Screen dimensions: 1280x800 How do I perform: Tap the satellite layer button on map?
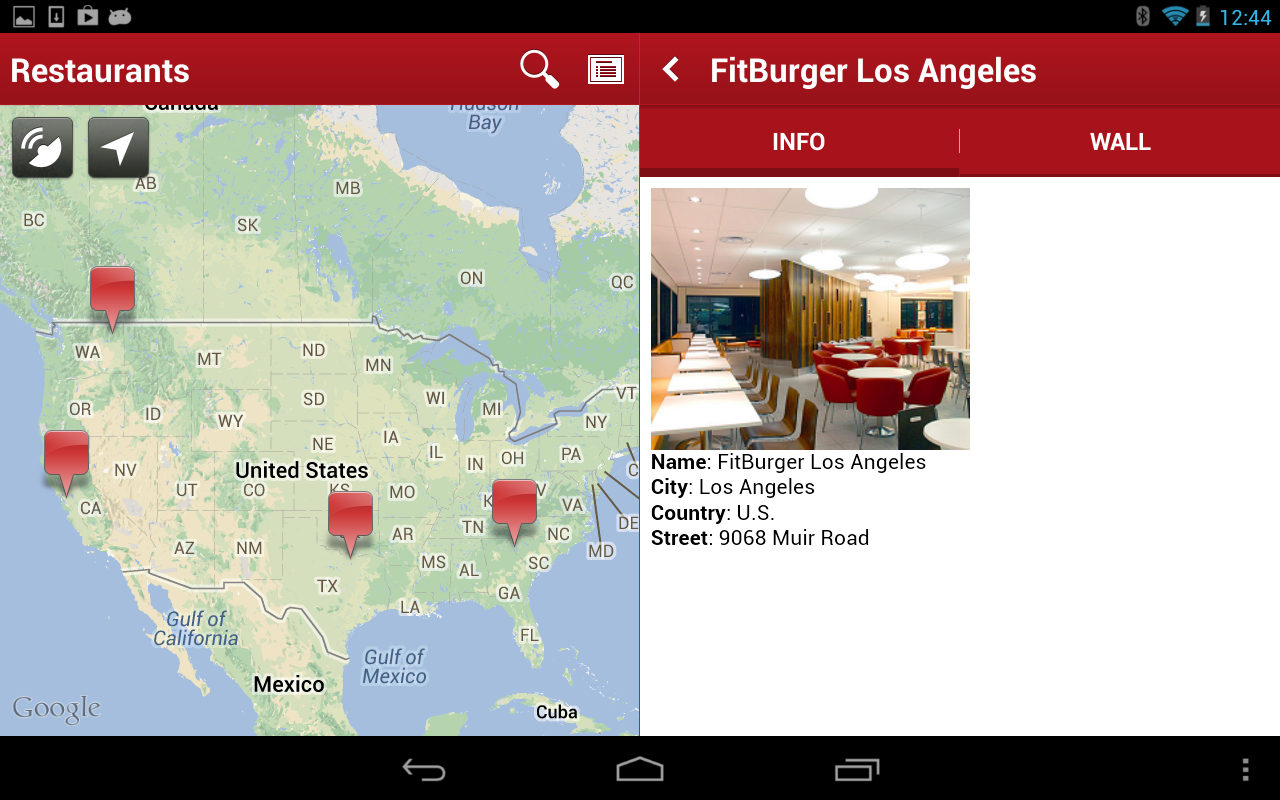point(42,148)
